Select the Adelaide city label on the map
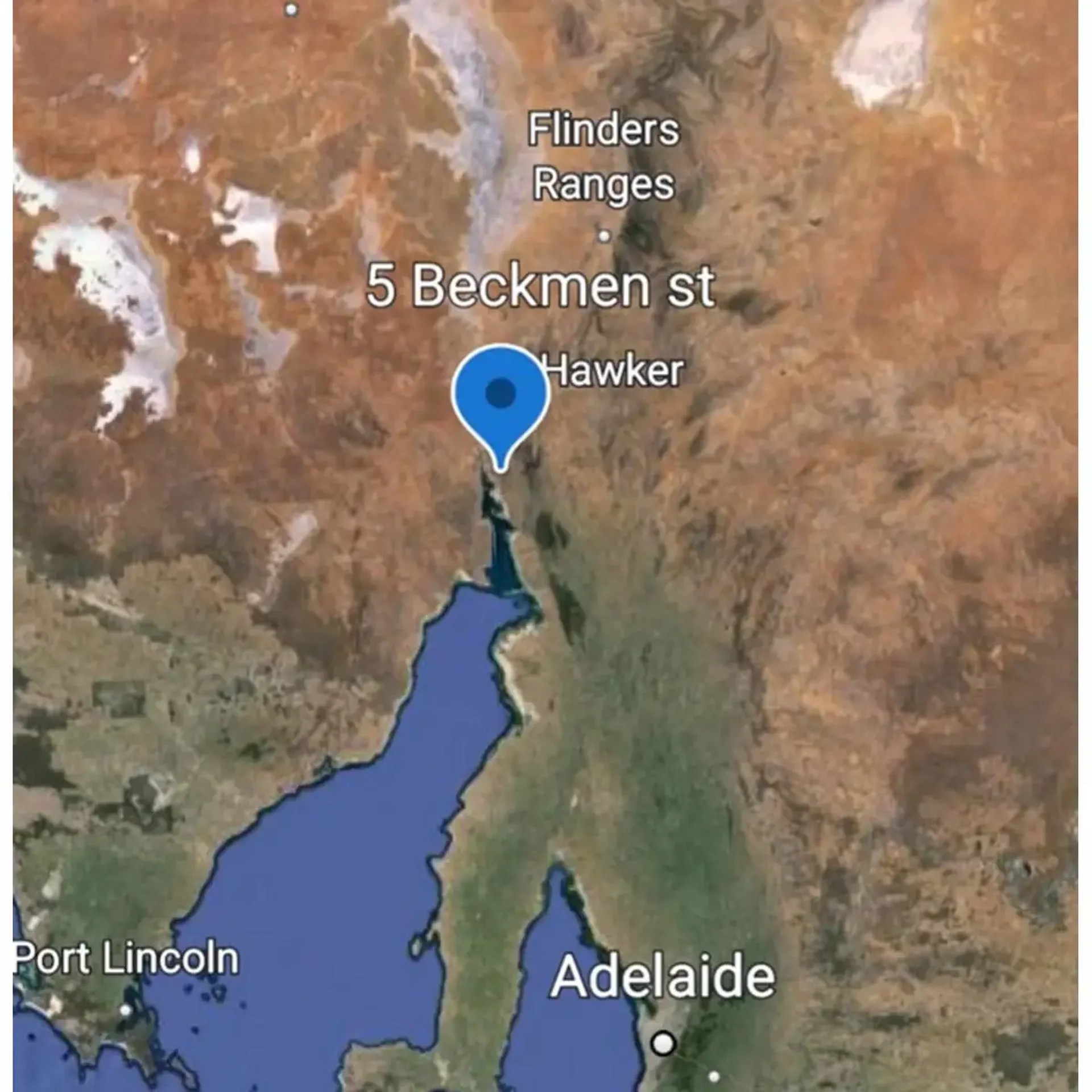 click(x=663, y=976)
